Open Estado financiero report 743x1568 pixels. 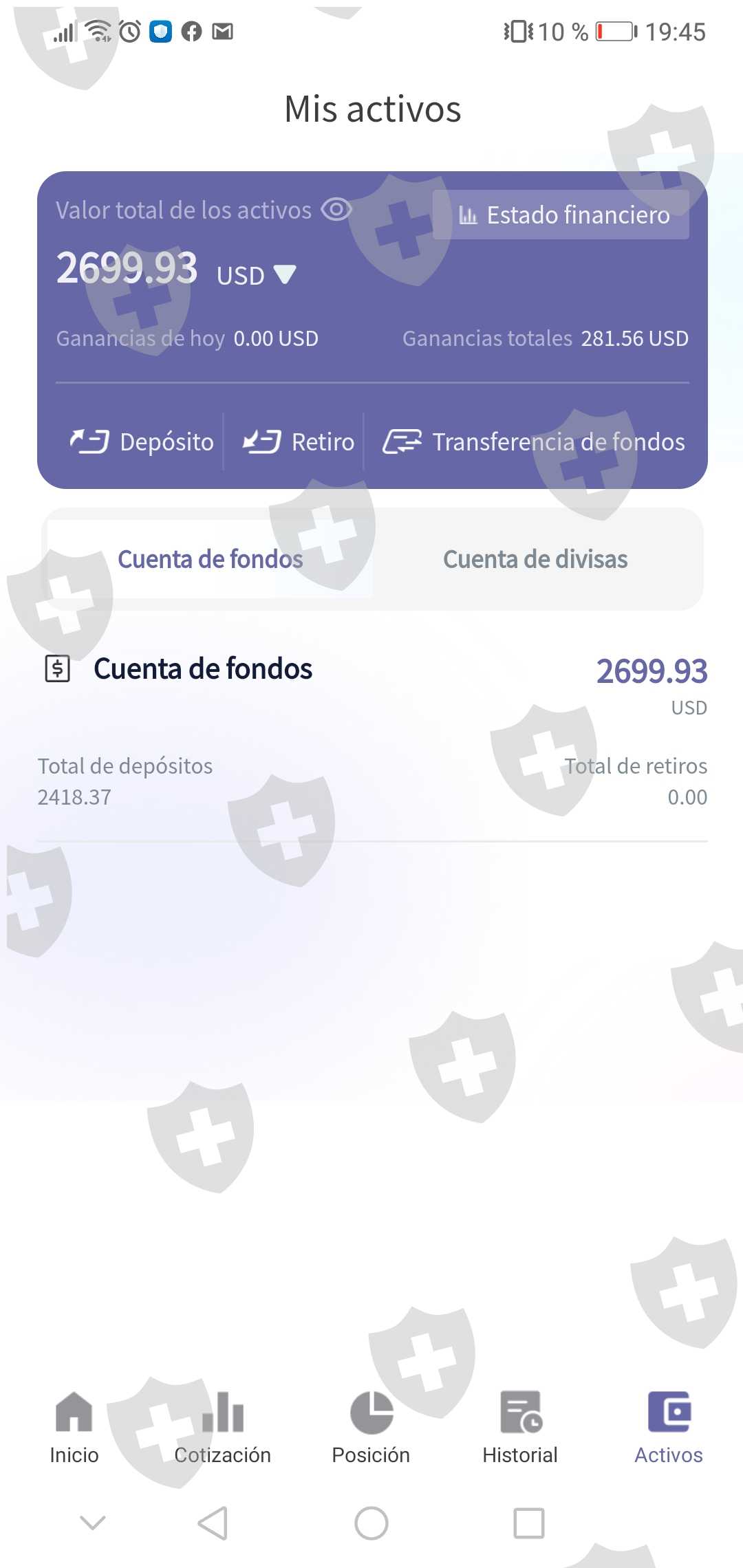(561, 215)
